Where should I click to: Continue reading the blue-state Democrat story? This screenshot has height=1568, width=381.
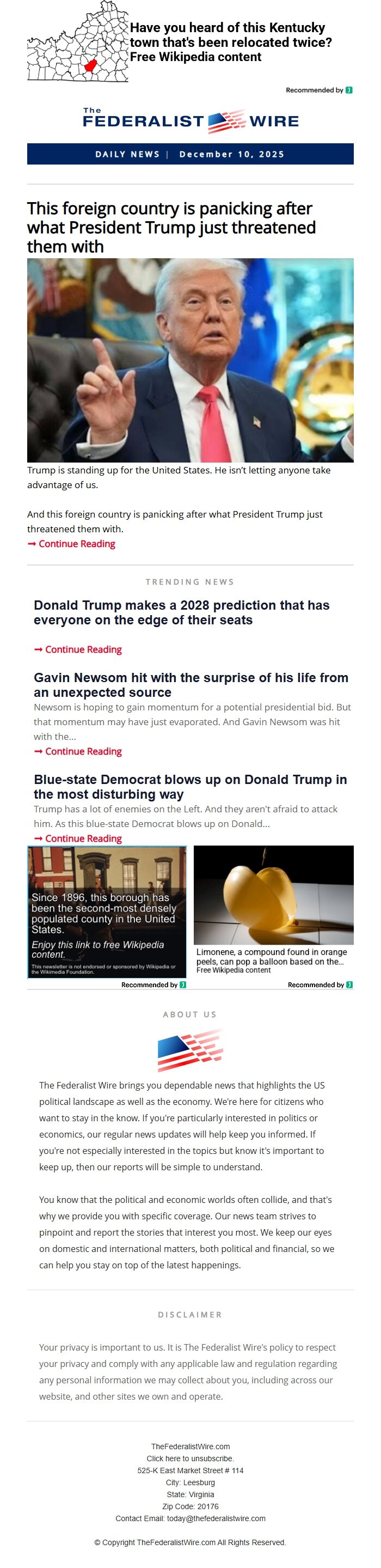(x=83, y=838)
